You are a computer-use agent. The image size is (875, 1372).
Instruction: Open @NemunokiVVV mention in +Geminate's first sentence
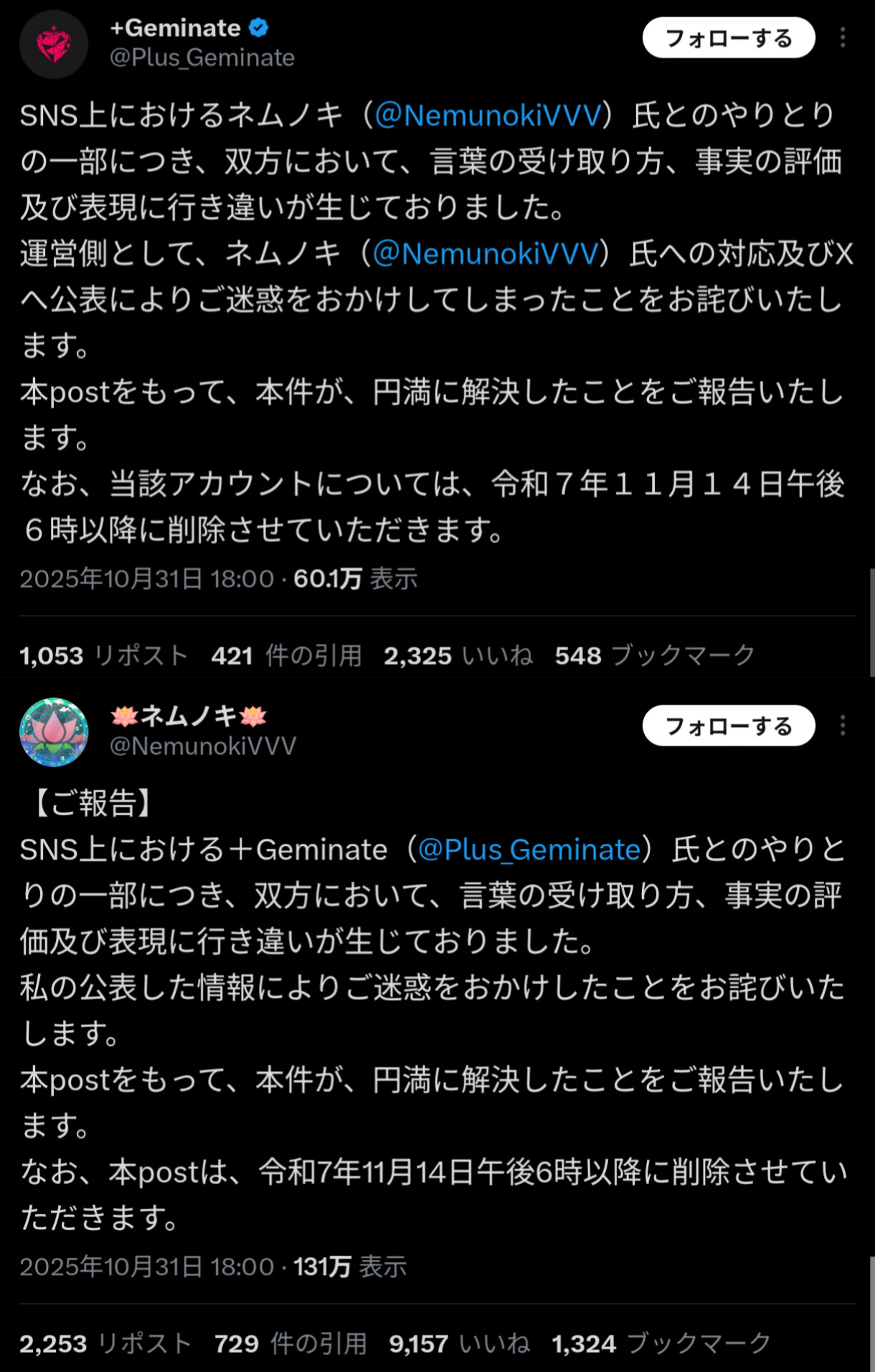488,116
